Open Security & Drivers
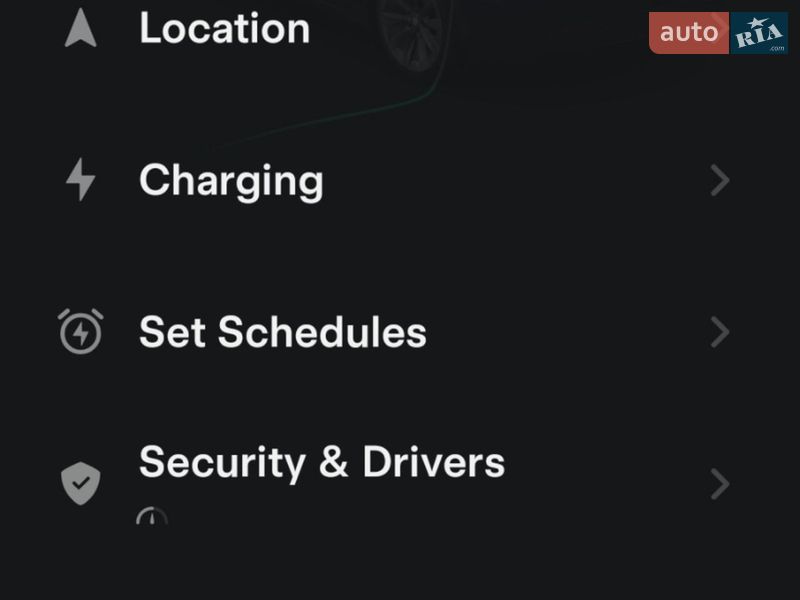The height and width of the screenshot is (600, 800). pos(321,464)
